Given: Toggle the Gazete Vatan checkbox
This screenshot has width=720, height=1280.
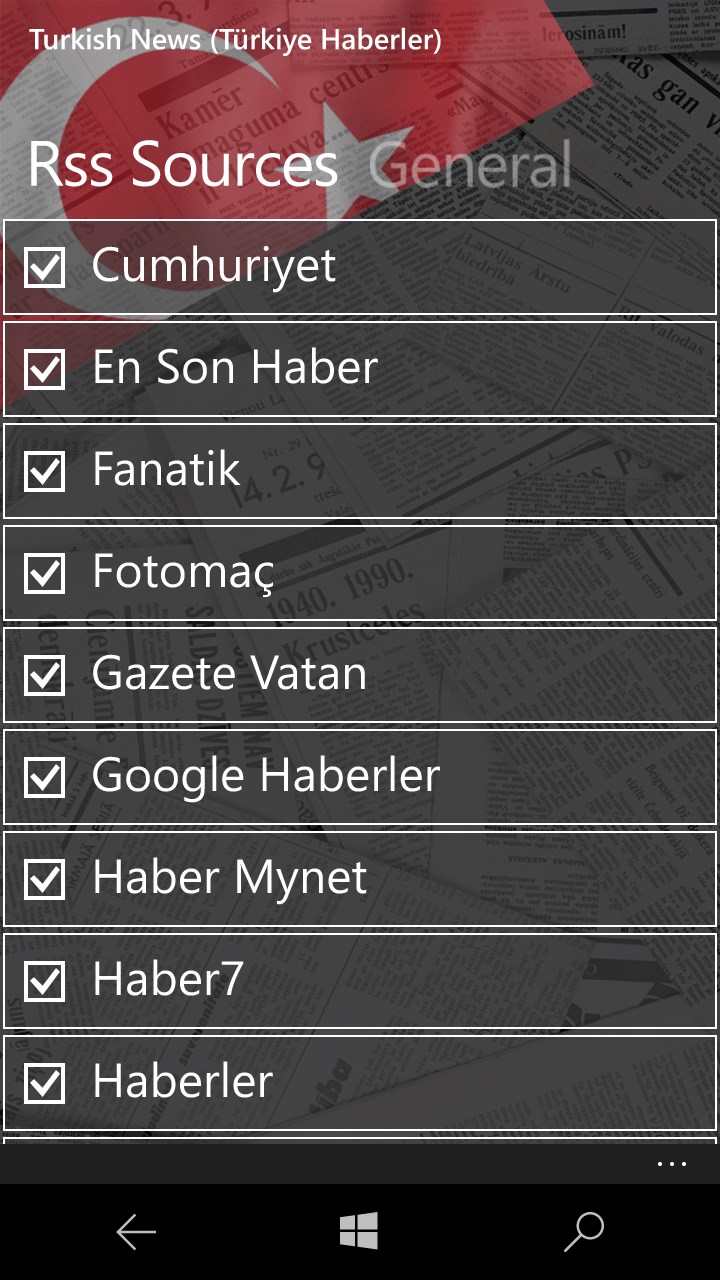Looking at the screenshot, I should click(45, 676).
